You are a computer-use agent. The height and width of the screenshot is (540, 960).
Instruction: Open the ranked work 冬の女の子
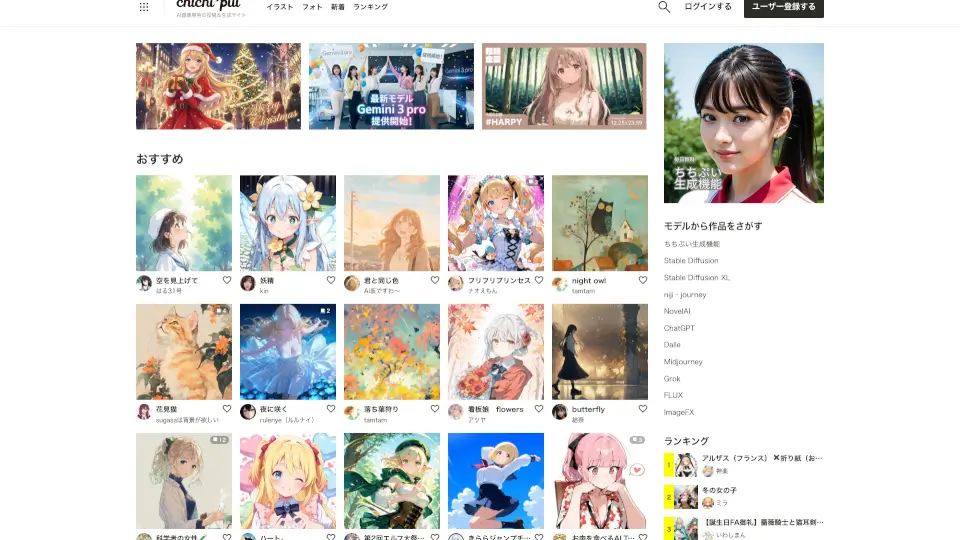[719, 490]
